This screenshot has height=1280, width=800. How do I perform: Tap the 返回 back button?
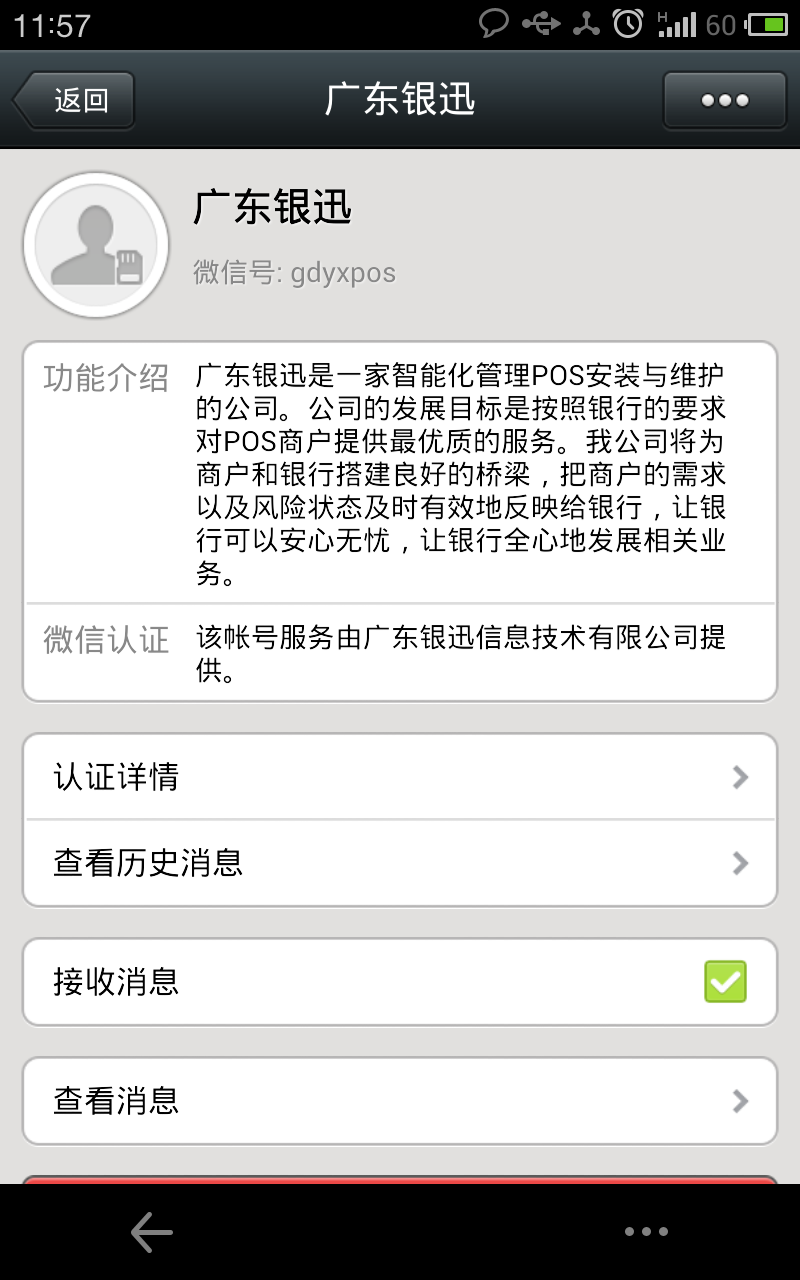(75, 100)
